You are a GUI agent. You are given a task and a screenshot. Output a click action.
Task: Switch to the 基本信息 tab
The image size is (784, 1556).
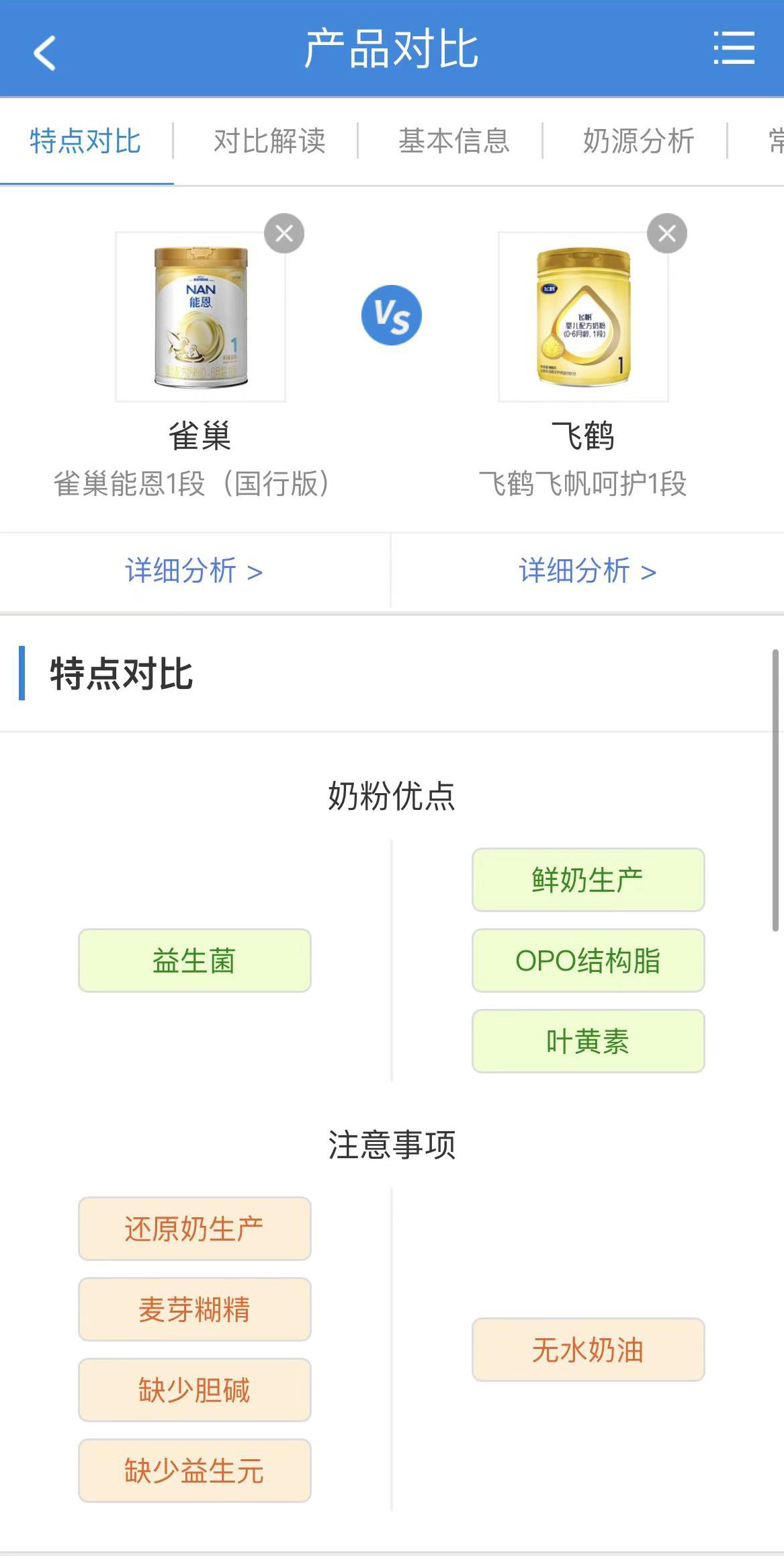[x=454, y=141]
